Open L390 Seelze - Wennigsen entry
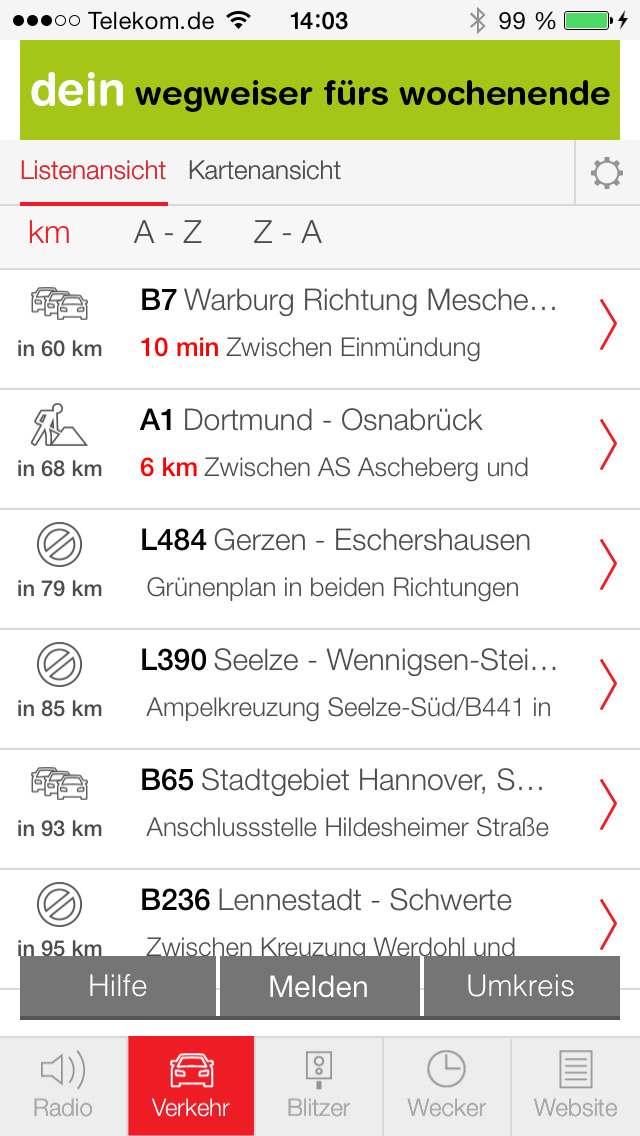The height and width of the screenshot is (1136, 640). point(320,690)
